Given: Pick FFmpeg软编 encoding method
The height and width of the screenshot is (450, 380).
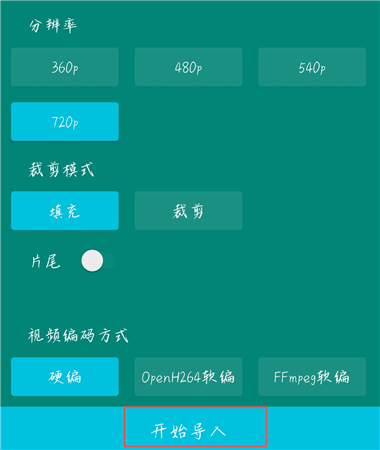Looking at the screenshot, I should (312, 377).
